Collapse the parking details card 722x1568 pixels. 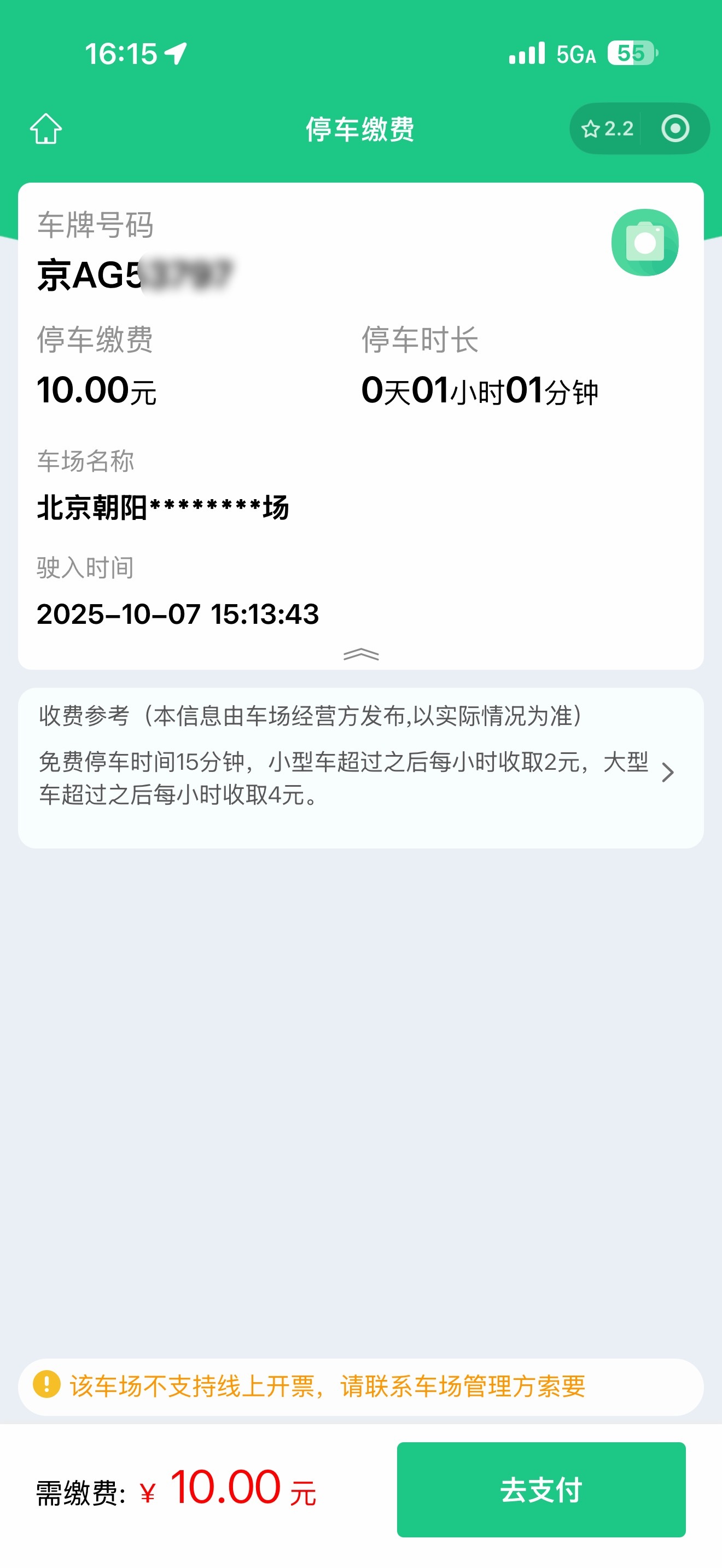point(361,654)
